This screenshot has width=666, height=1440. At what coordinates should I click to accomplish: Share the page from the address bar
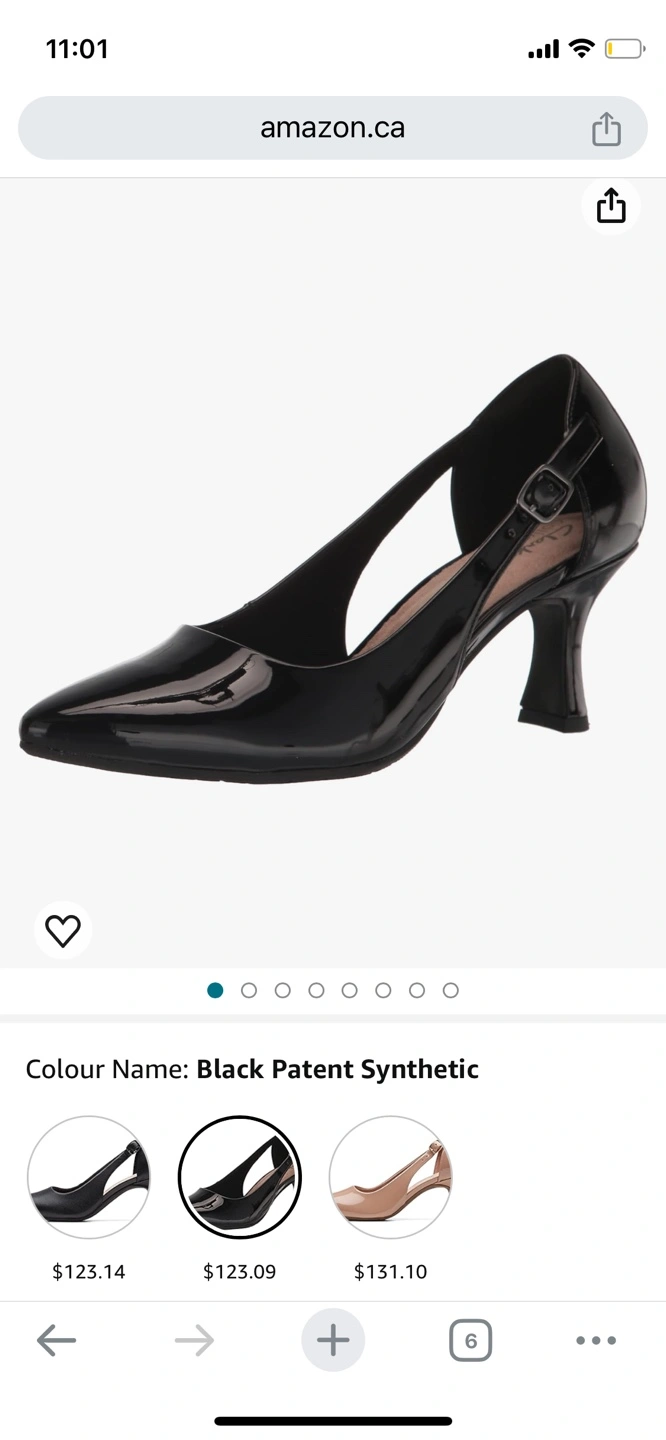(606, 129)
